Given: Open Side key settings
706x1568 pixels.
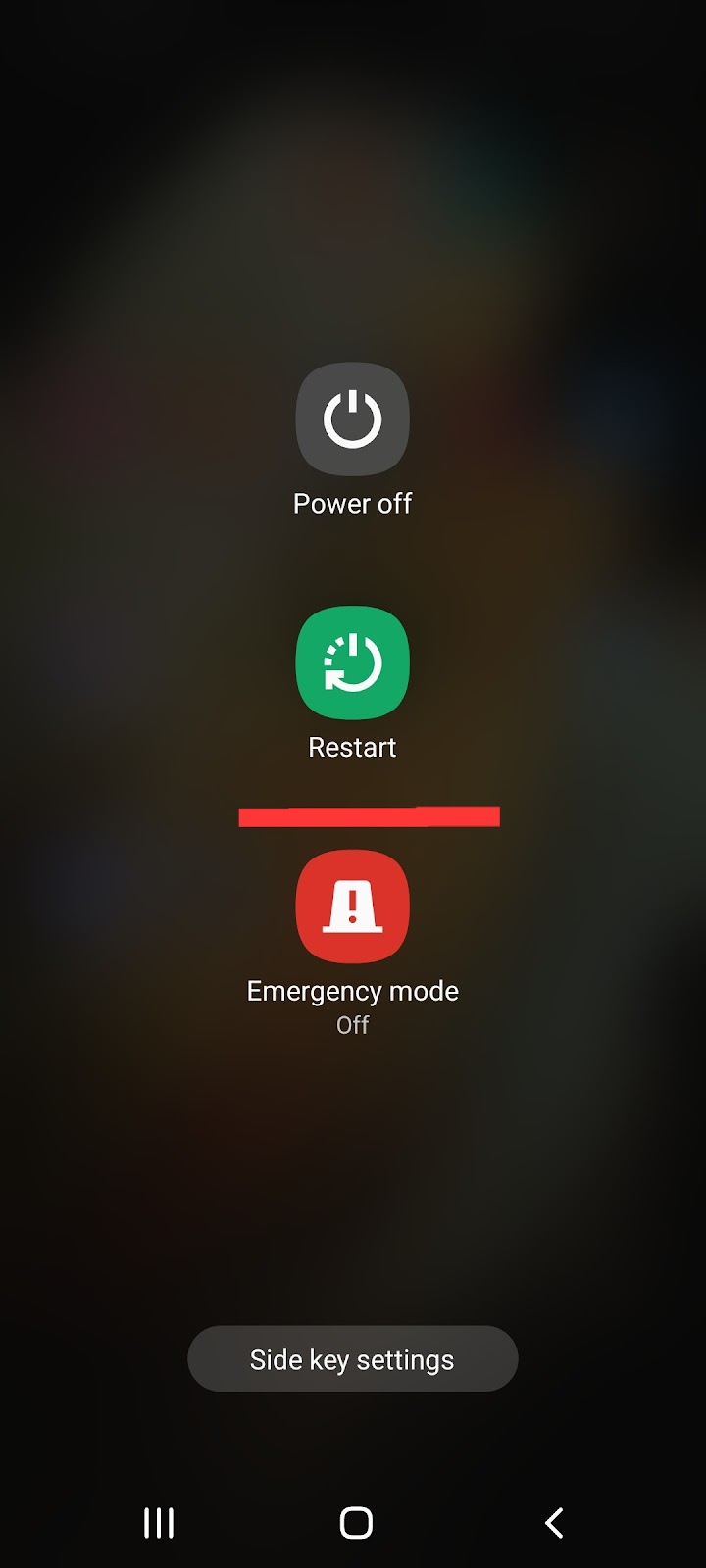Looking at the screenshot, I should [x=353, y=1359].
